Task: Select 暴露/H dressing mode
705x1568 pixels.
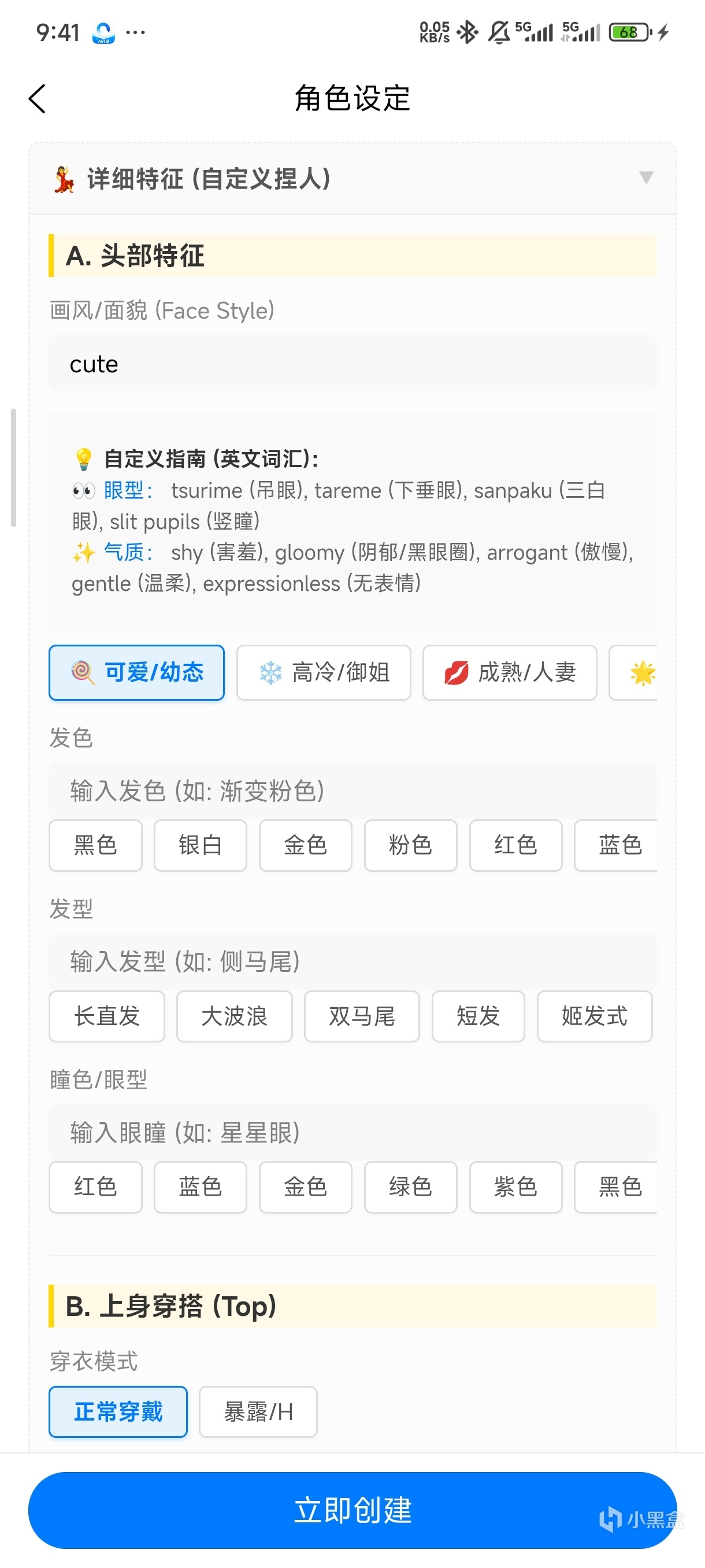Action: pyautogui.click(x=258, y=1411)
